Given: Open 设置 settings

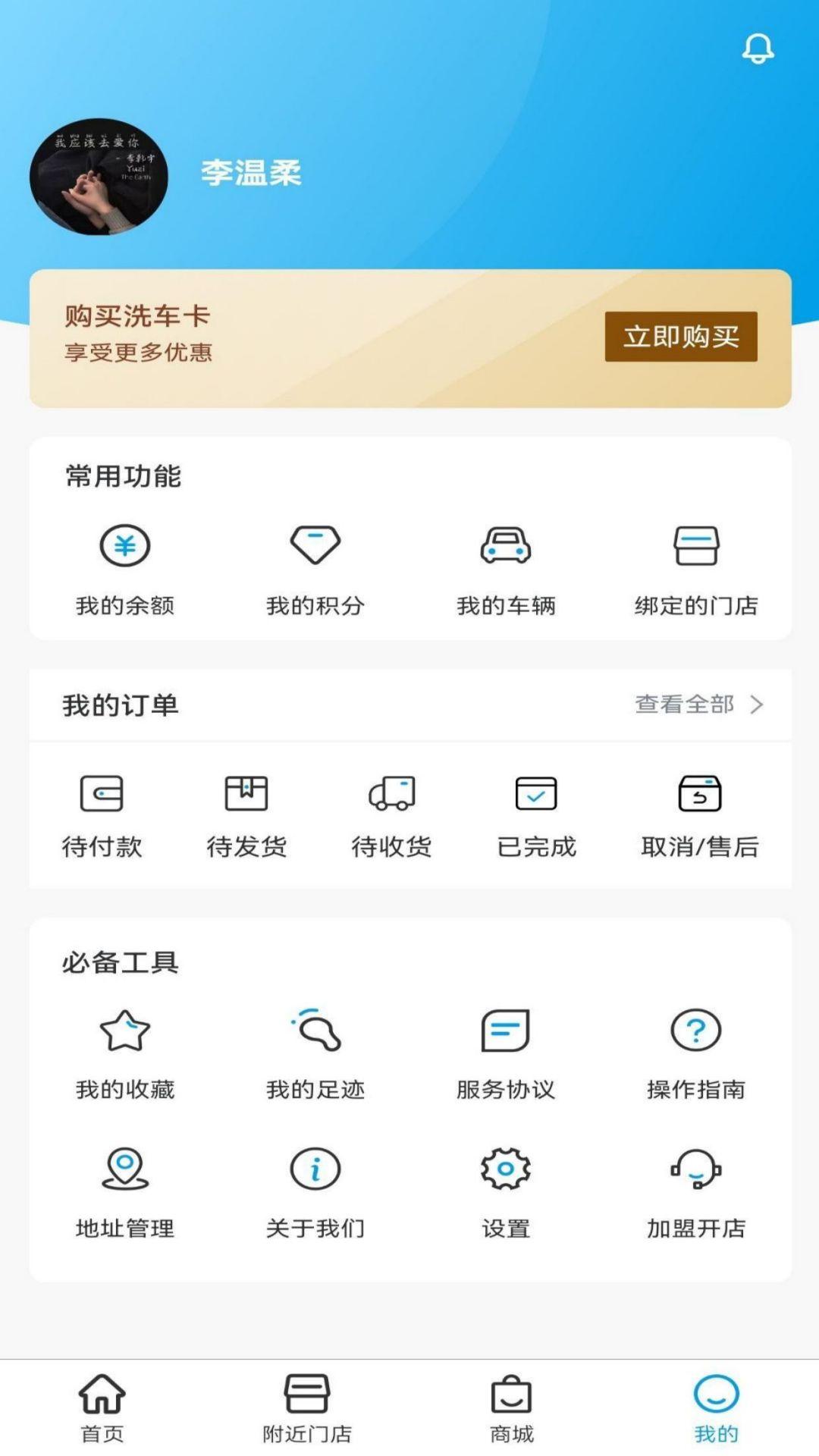Looking at the screenshot, I should coord(506,1192).
